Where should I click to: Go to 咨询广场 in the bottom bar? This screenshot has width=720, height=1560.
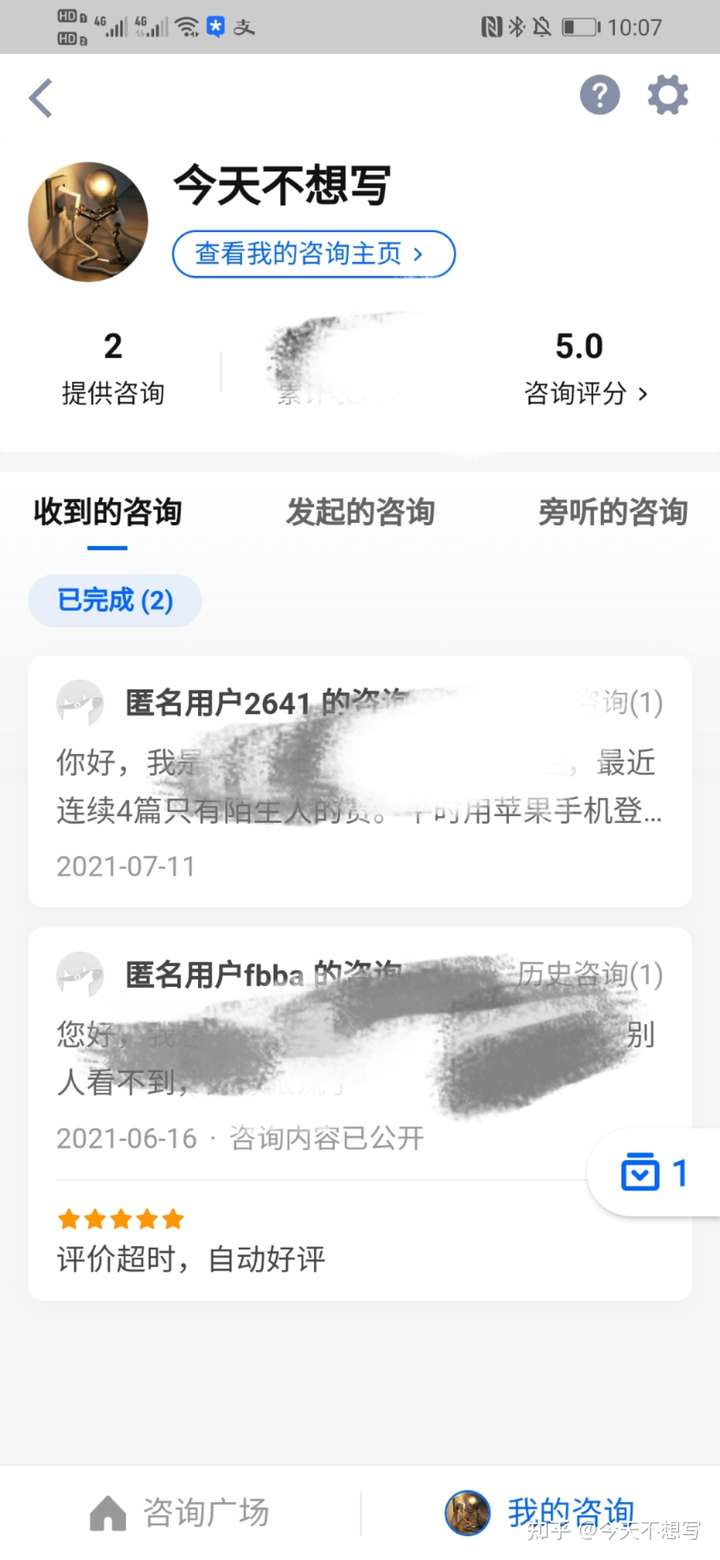(x=180, y=1512)
